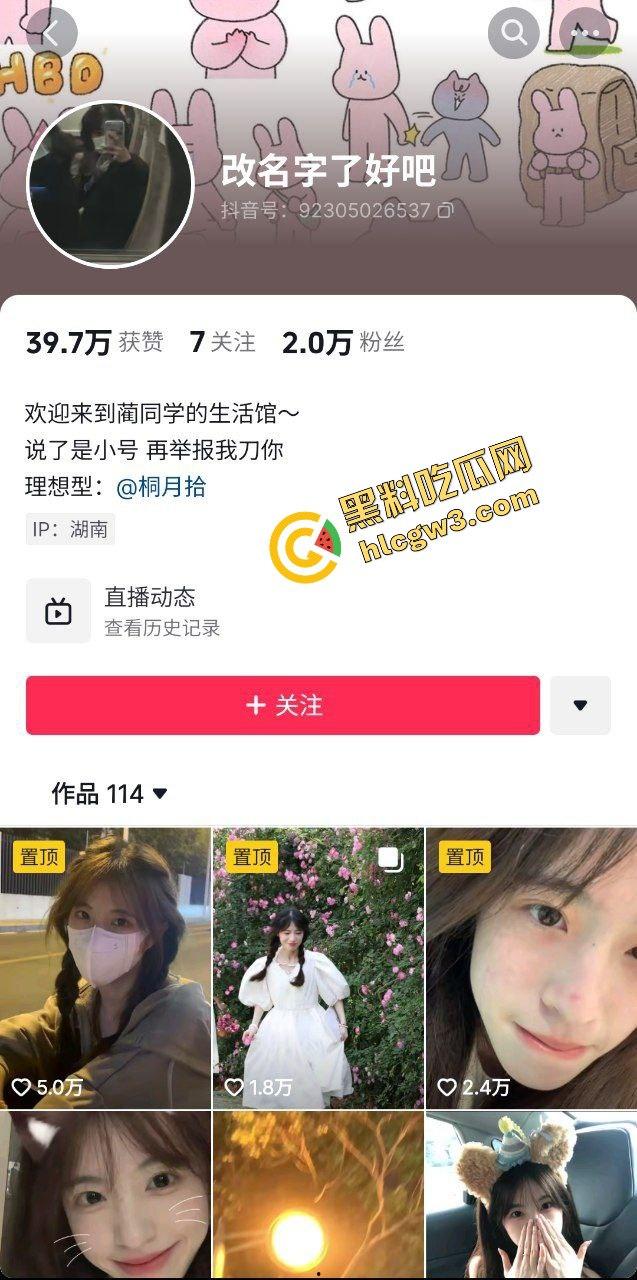The height and width of the screenshot is (1280, 637).
Task: Open the 作品 114 sort dropdown
Action: 110,794
